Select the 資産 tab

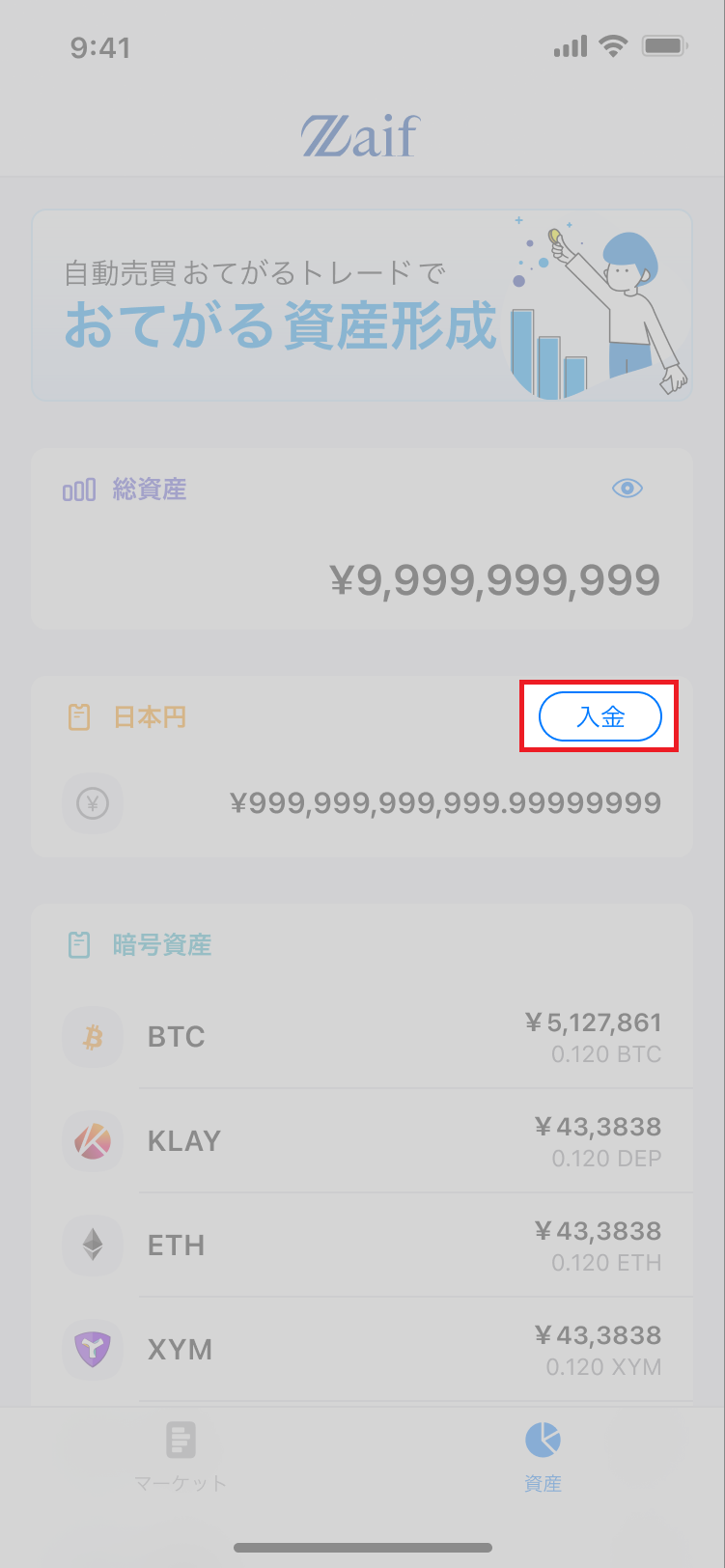click(x=543, y=1456)
